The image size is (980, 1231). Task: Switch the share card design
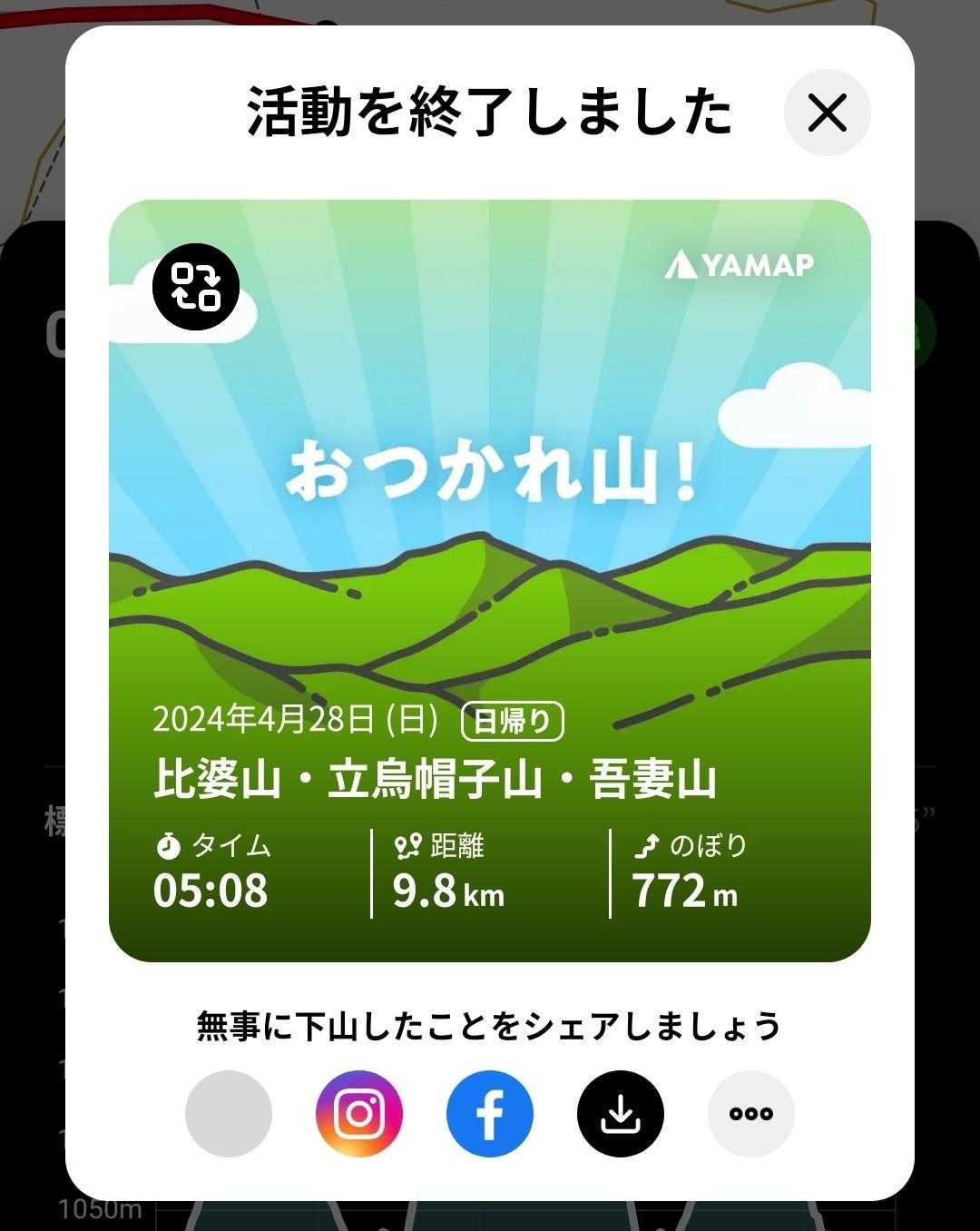(196, 286)
